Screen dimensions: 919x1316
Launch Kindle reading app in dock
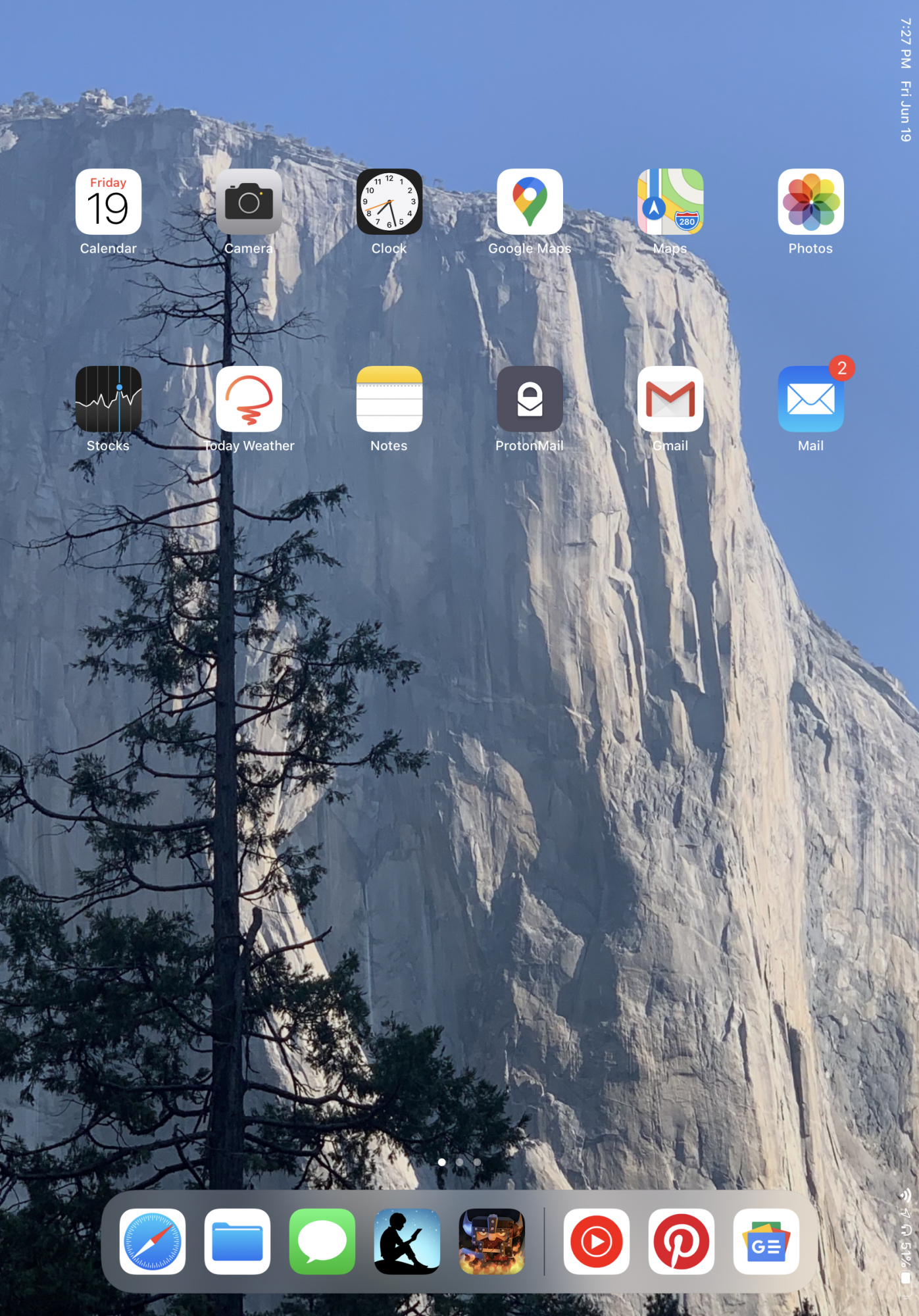pos(407,1242)
